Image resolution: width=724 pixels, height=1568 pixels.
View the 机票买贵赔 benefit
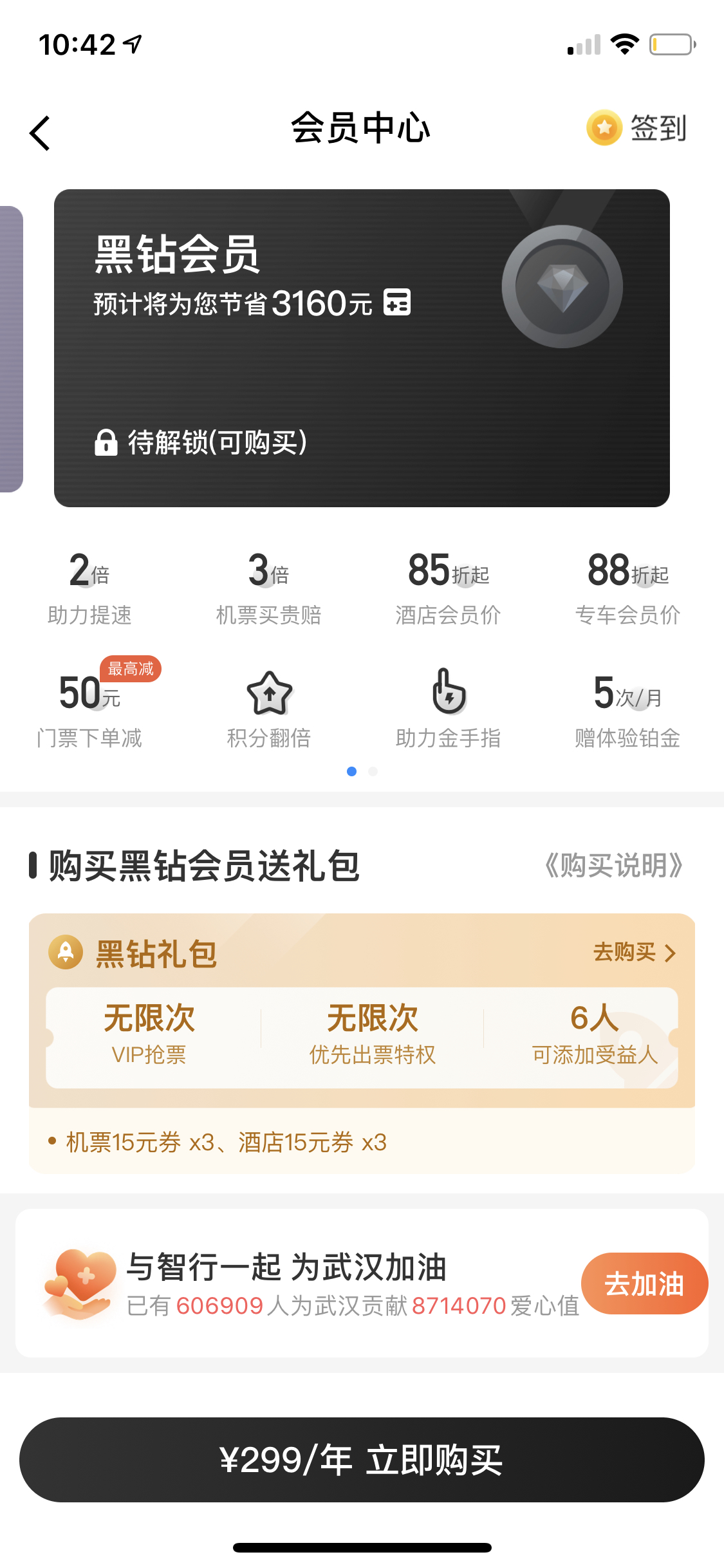269,588
